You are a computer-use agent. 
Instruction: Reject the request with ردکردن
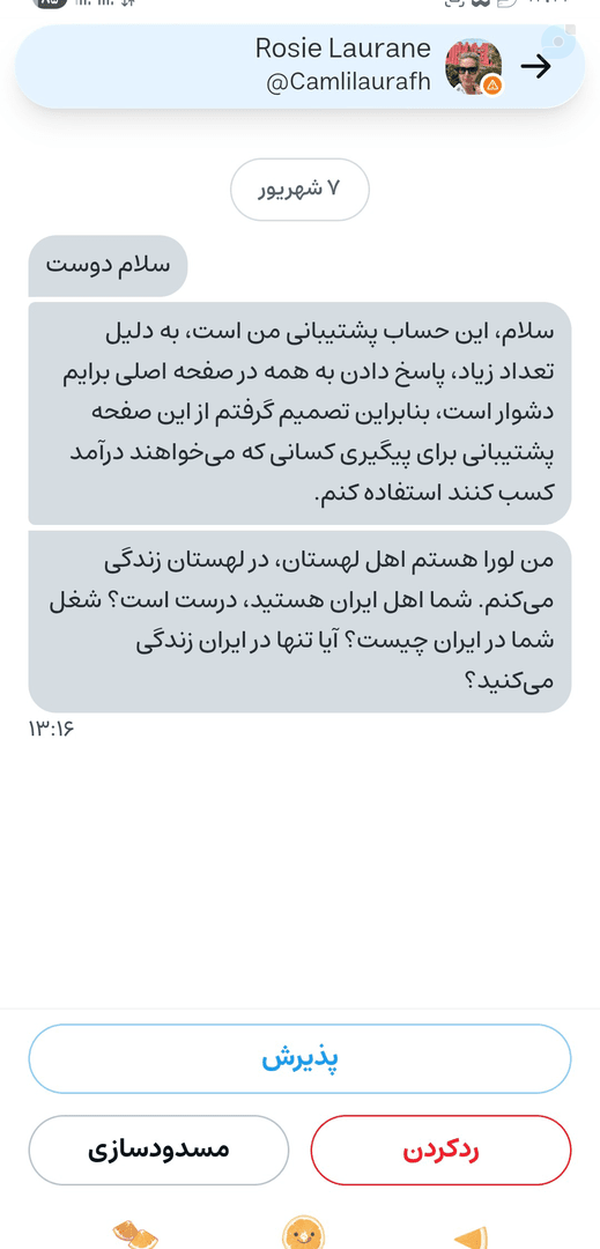click(x=441, y=1150)
